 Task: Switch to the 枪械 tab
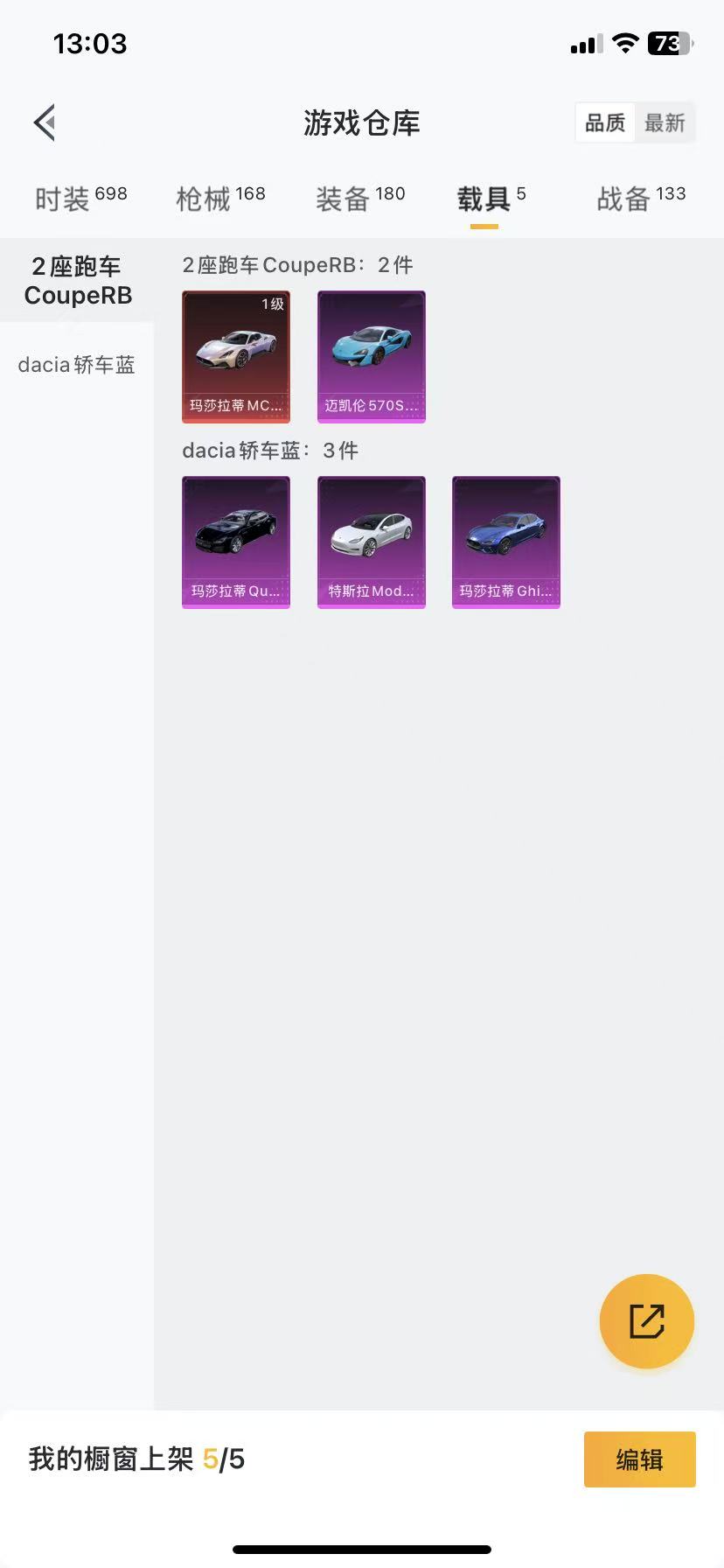point(220,198)
